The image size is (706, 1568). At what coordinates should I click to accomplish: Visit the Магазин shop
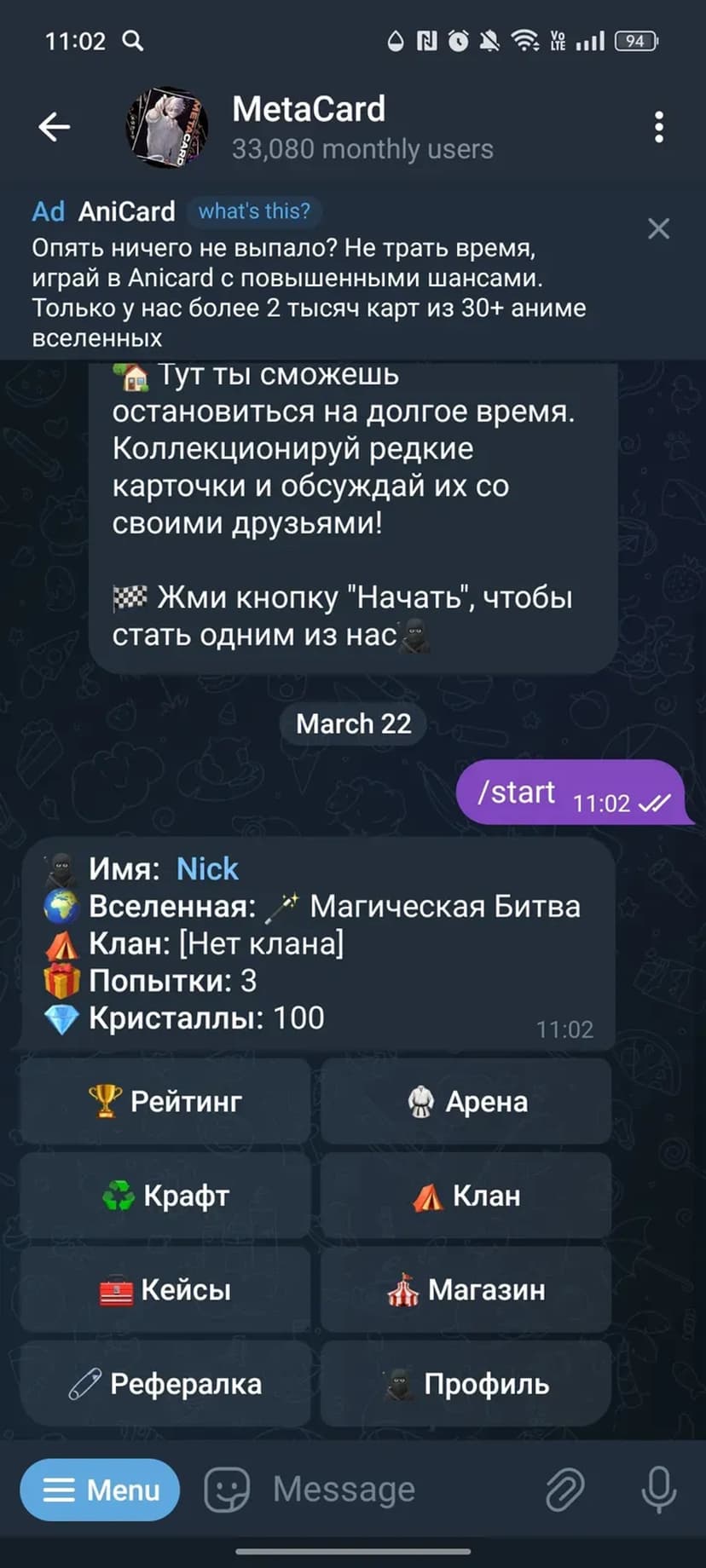(466, 1289)
